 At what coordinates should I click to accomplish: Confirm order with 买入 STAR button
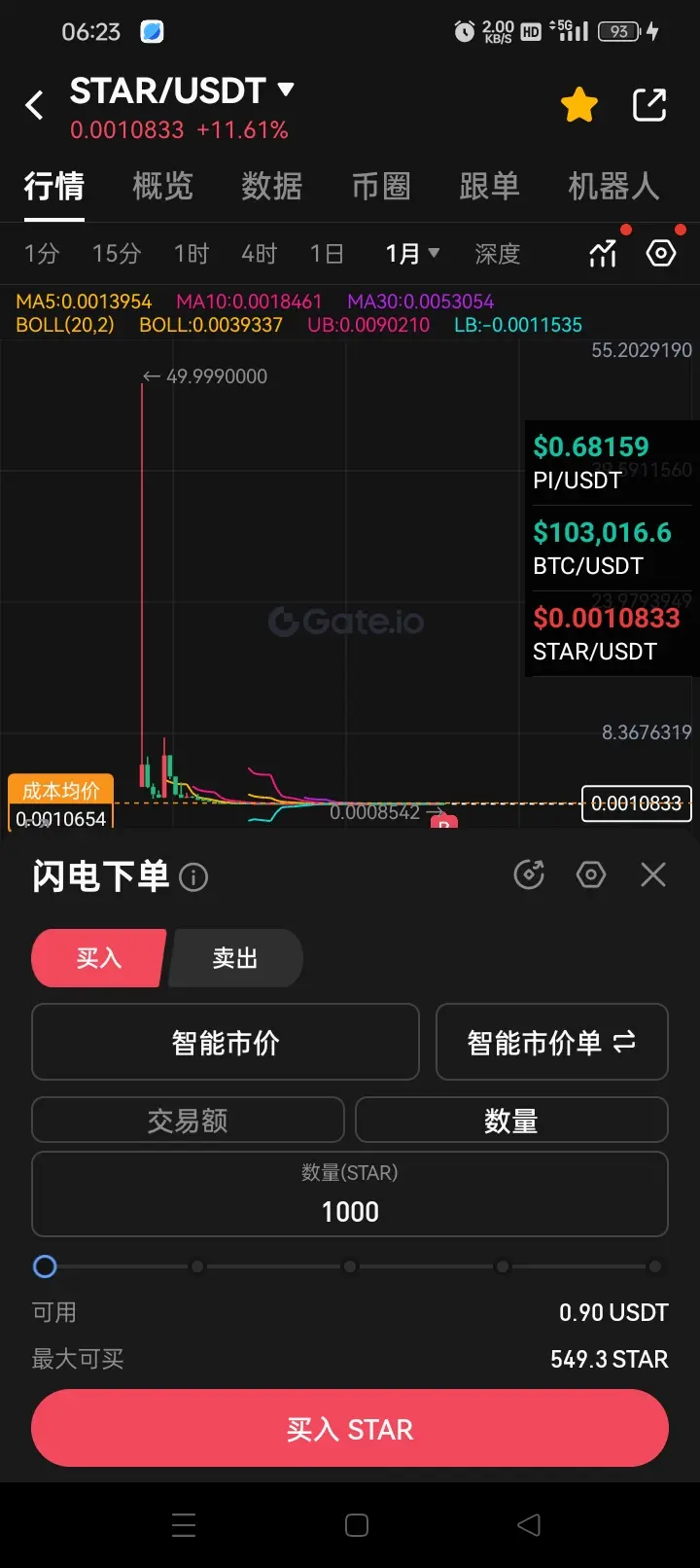pyautogui.click(x=350, y=1428)
